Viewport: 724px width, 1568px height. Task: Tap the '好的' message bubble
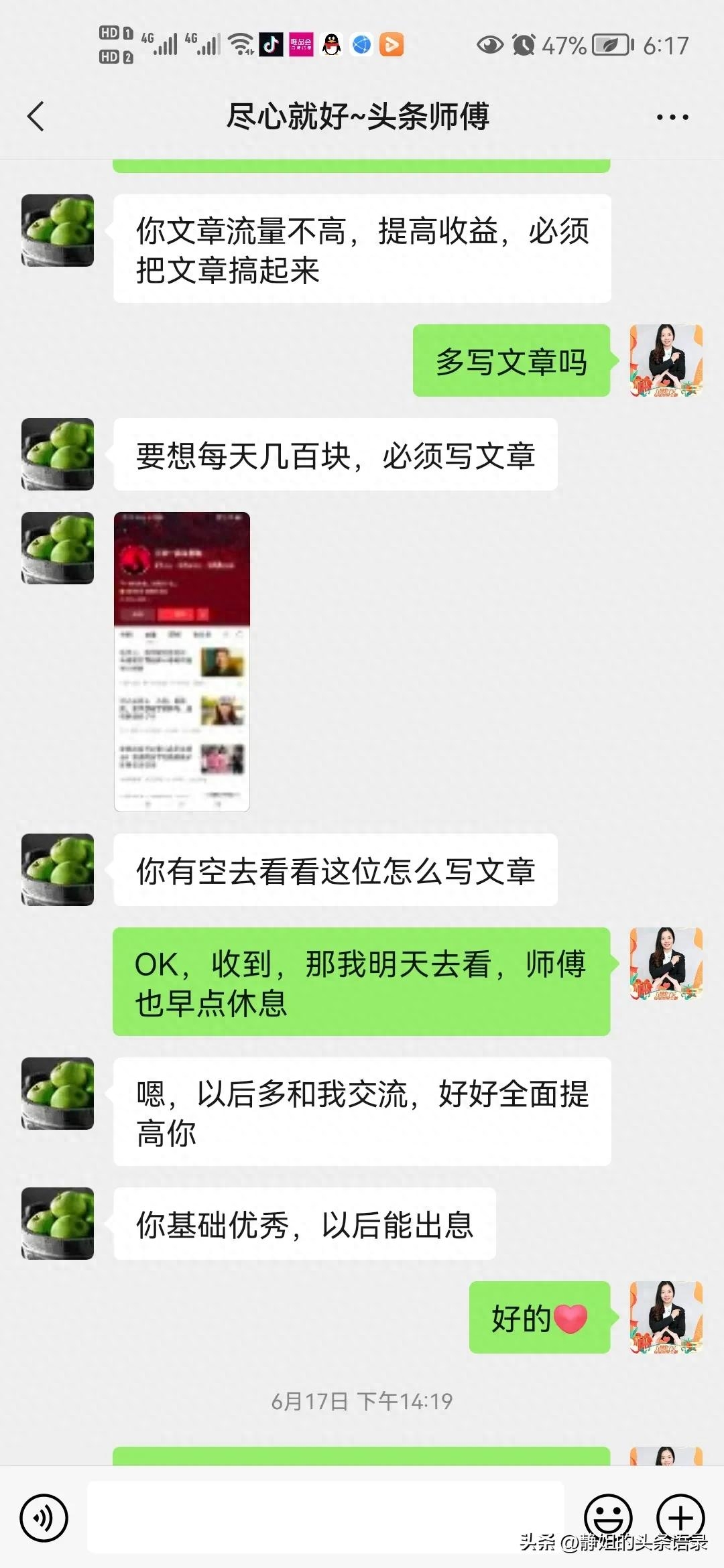[540, 1317]
